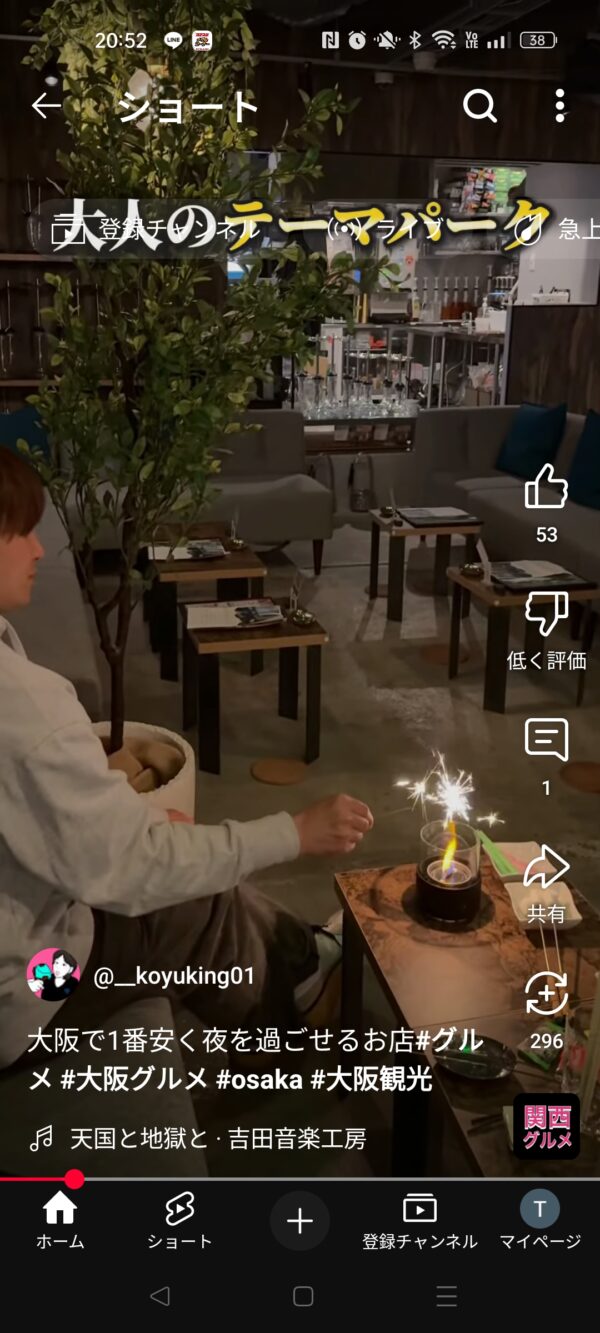The height and width of the screenshot is (1333, 600).
Task: Create new content with the plus button
Action: [x=300, y=1221]
